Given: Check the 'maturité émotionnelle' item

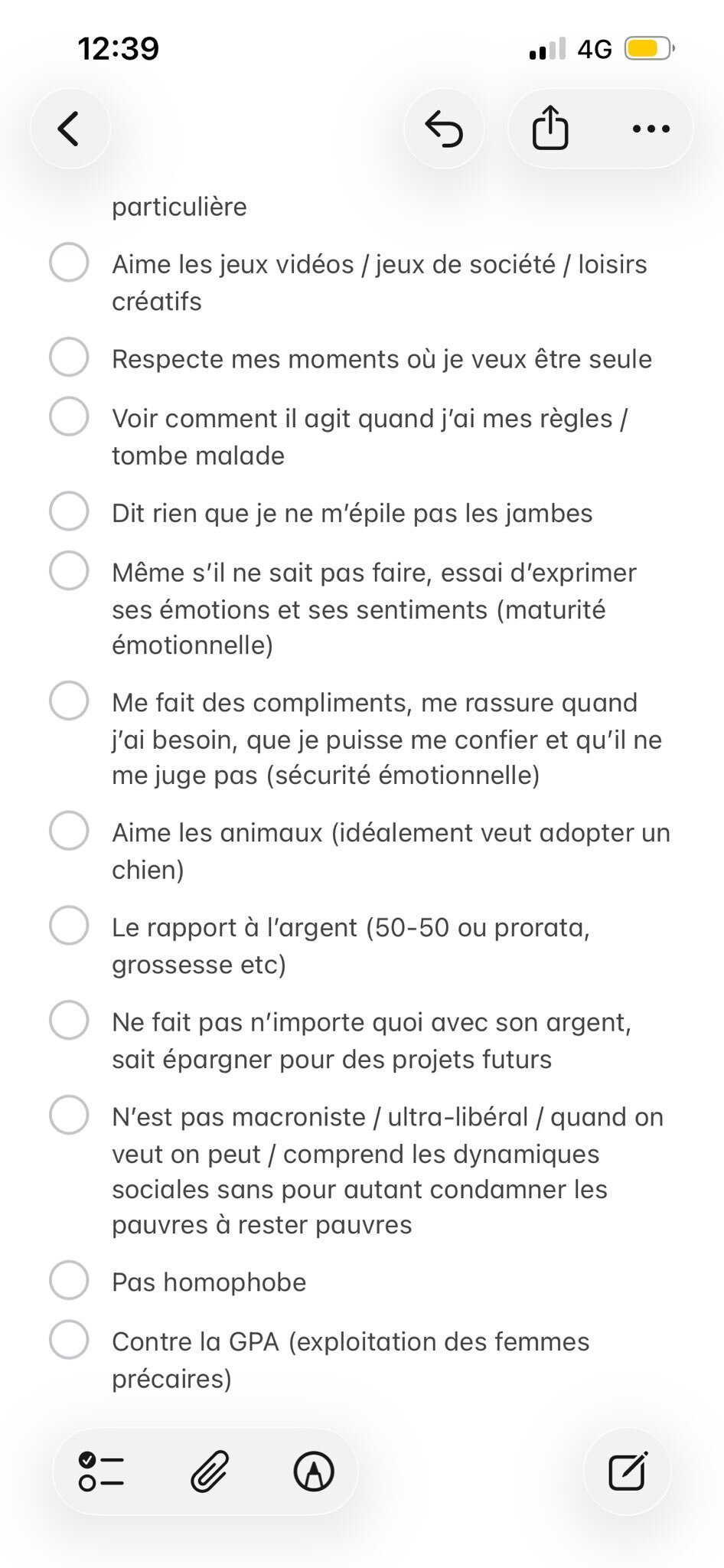Looking at the screenshot, I should pos(69,571).
